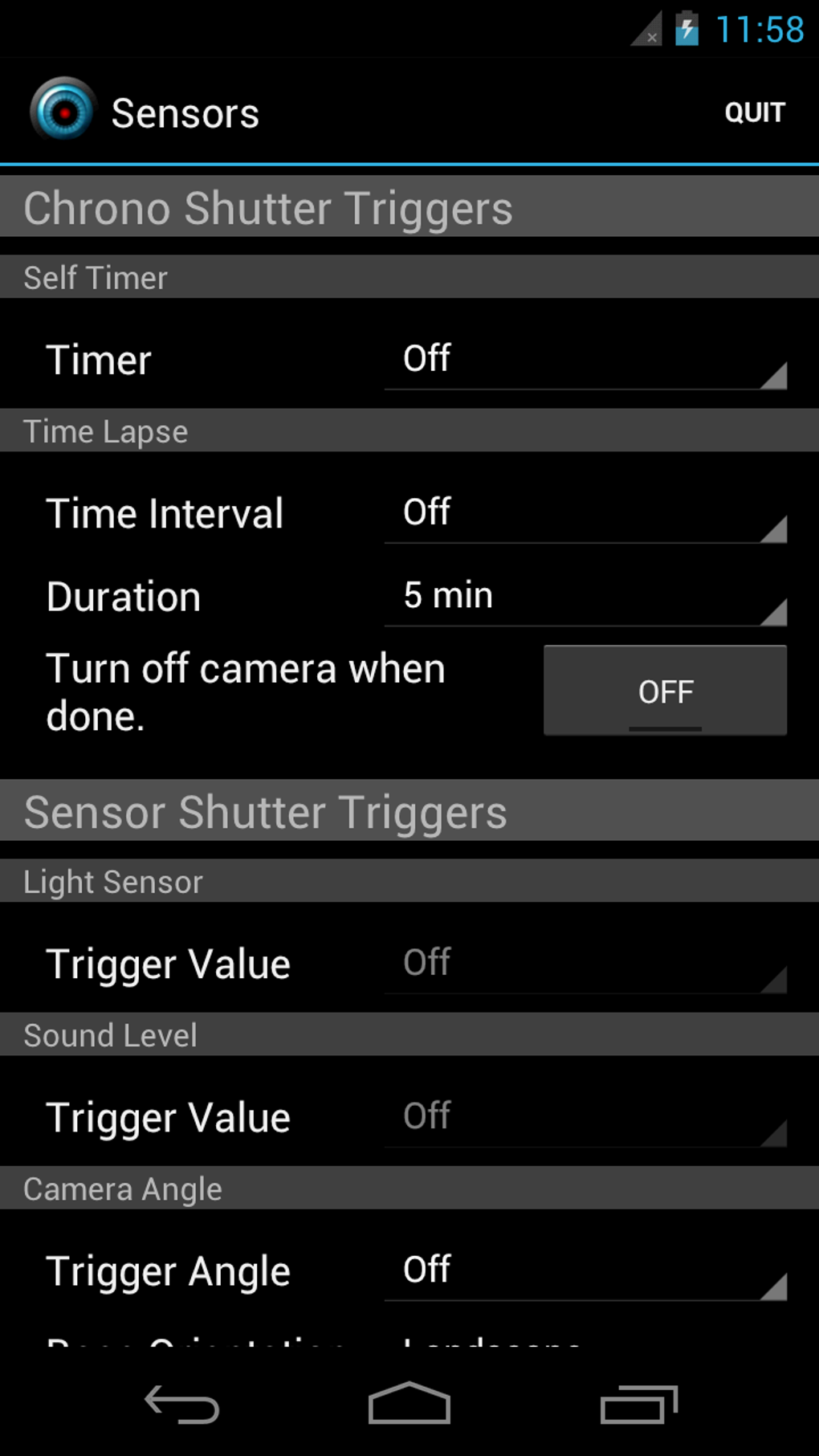Change the Duration from 5 min
Screen dimensions: 819x1456
coord(585,597)
